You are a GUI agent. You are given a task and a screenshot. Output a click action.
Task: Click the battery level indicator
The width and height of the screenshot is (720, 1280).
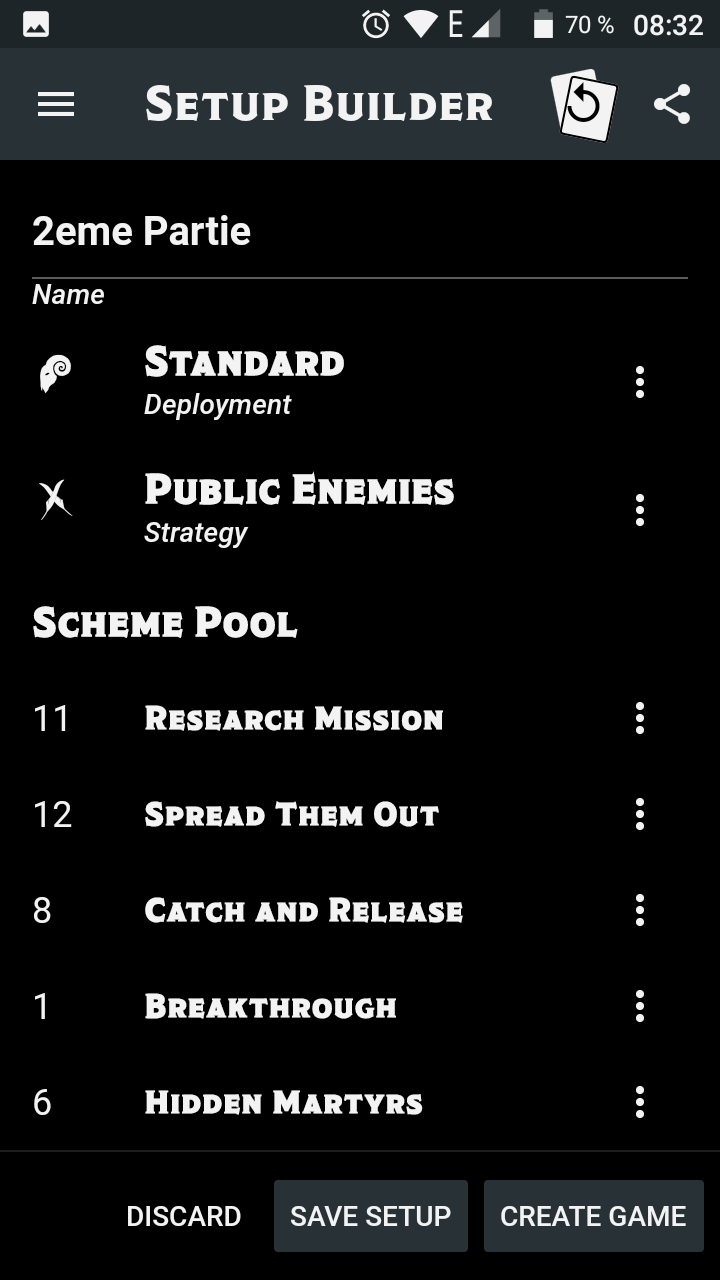[543, 24]
